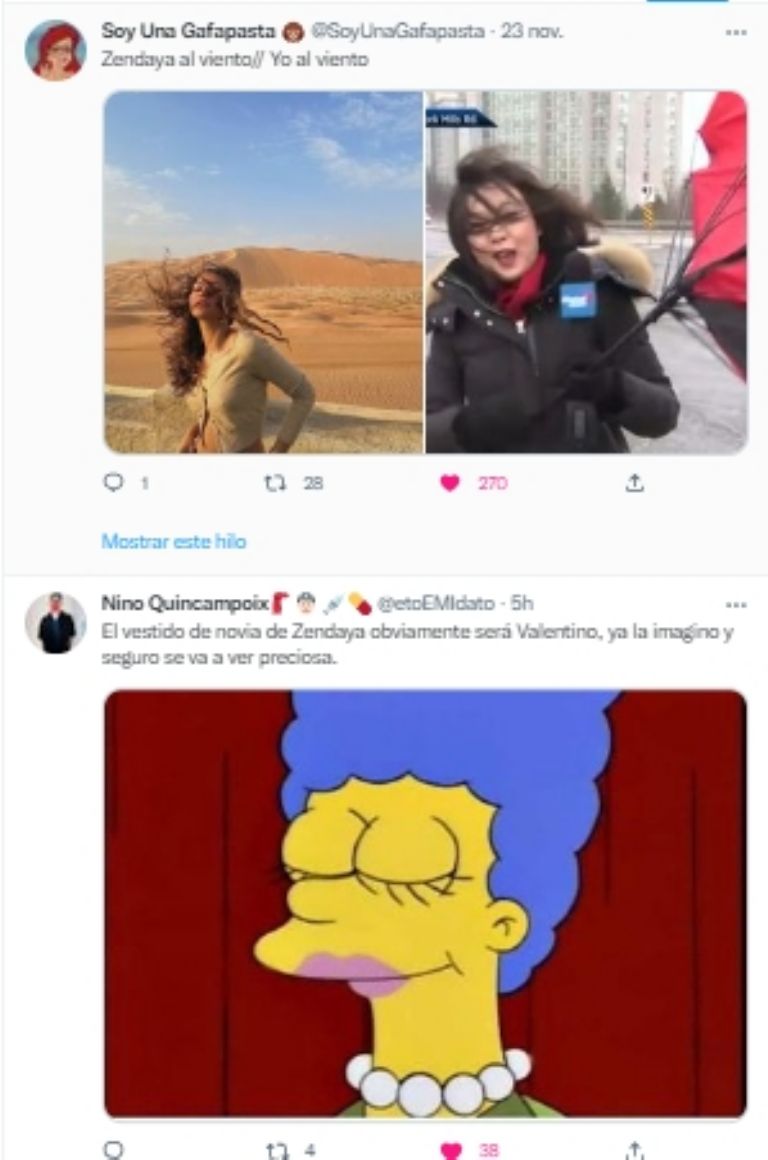
Task: Open the Marge Simpson image
Action: pyautogui.click(x=425, y=903)
